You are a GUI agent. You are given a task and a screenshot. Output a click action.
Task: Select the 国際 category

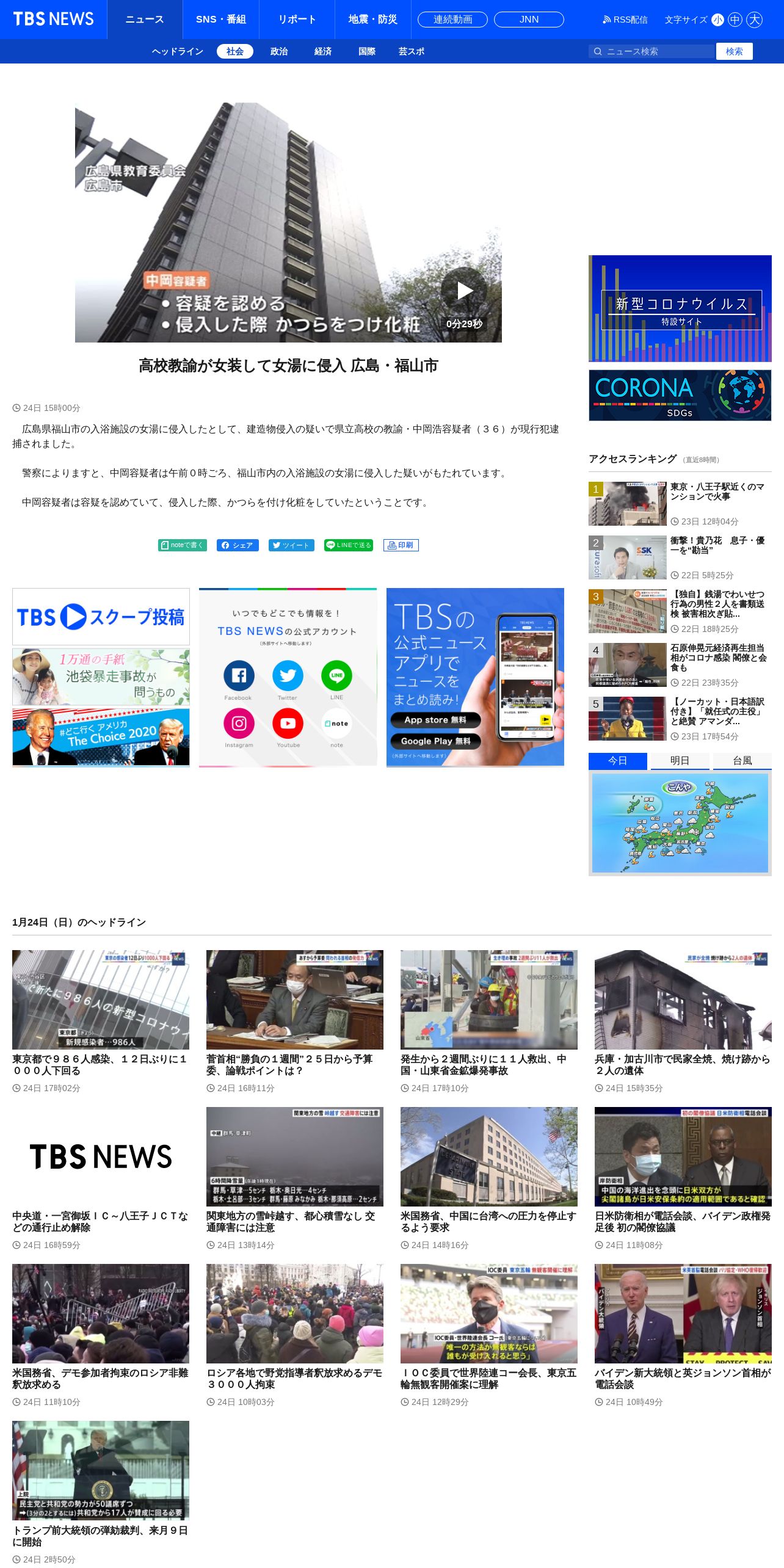pos(367,51)
